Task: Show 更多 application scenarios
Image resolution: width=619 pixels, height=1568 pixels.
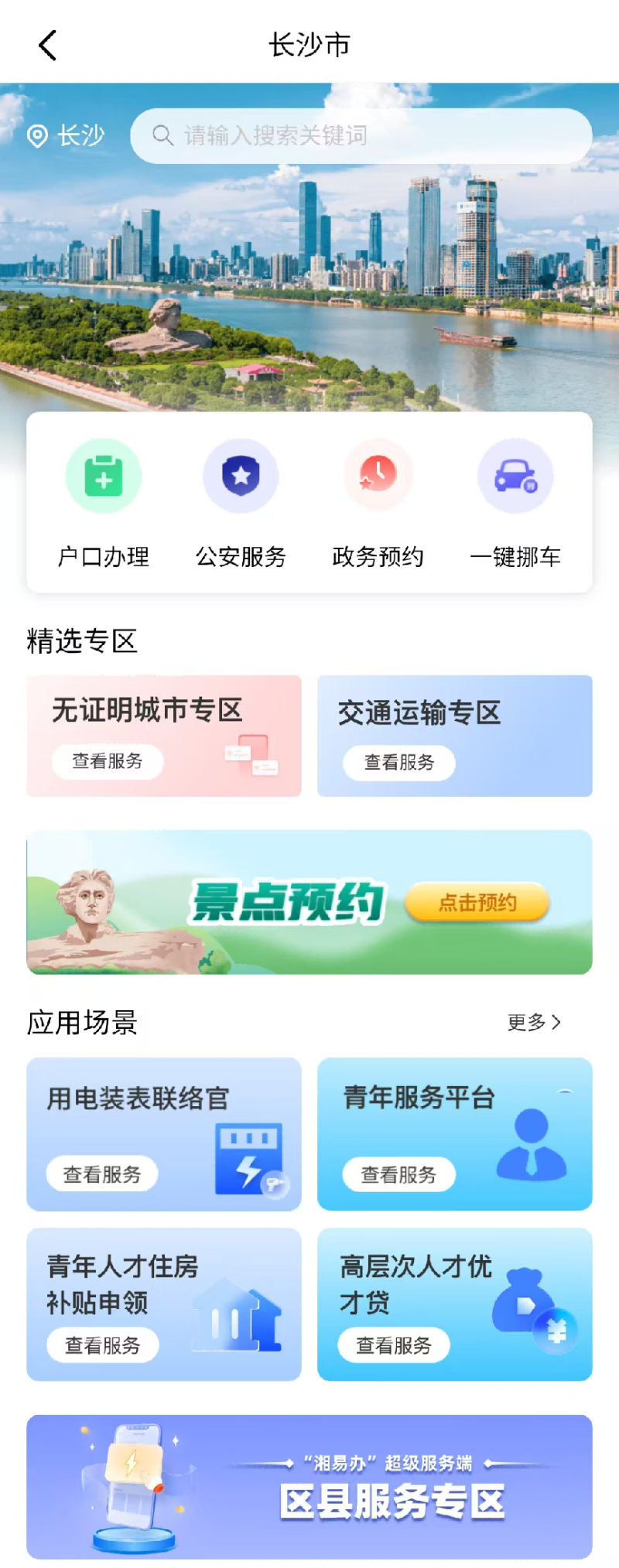Action: 534,1023
